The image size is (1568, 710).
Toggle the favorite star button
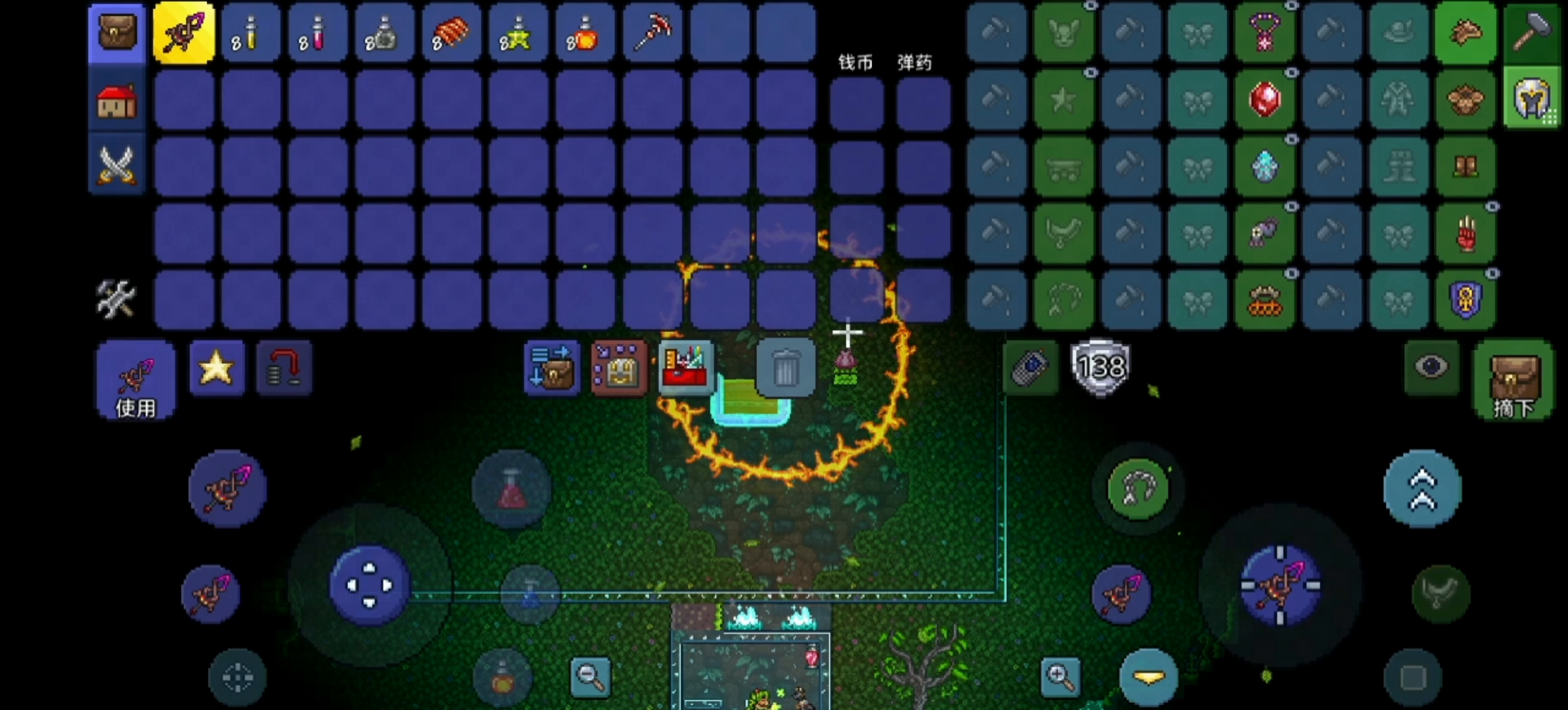(x=216, y=367)
